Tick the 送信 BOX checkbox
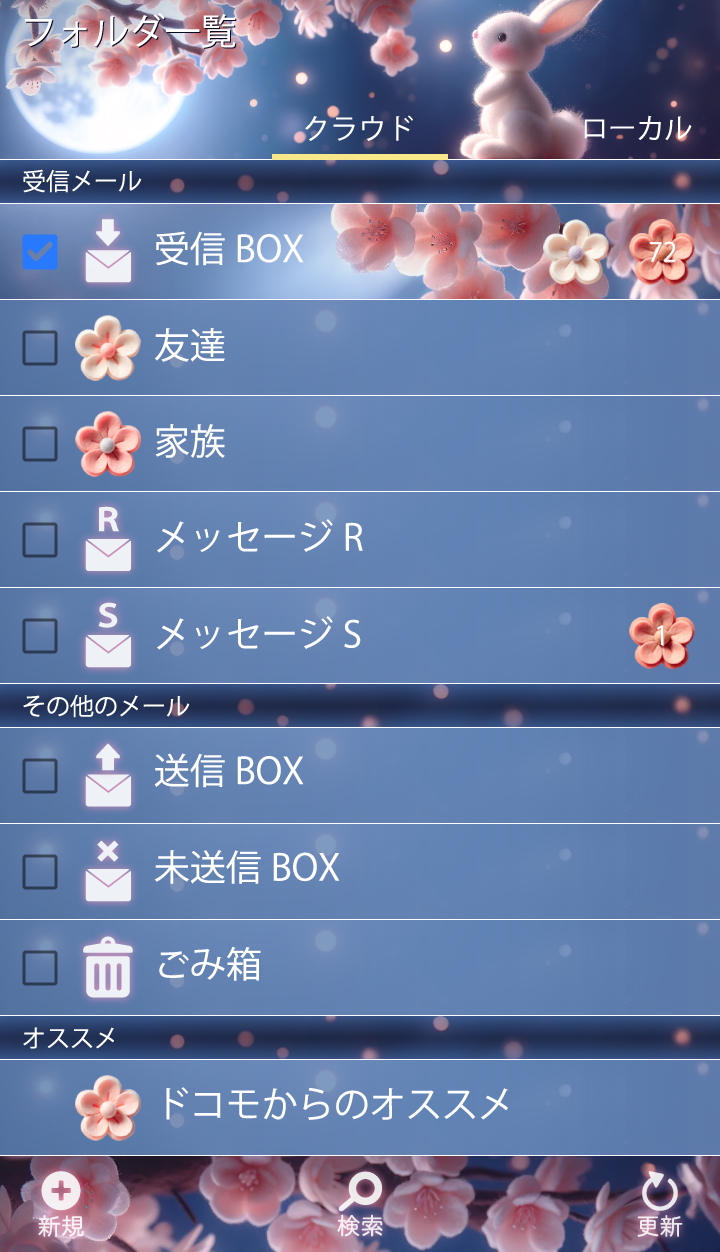 click(40, 775)
